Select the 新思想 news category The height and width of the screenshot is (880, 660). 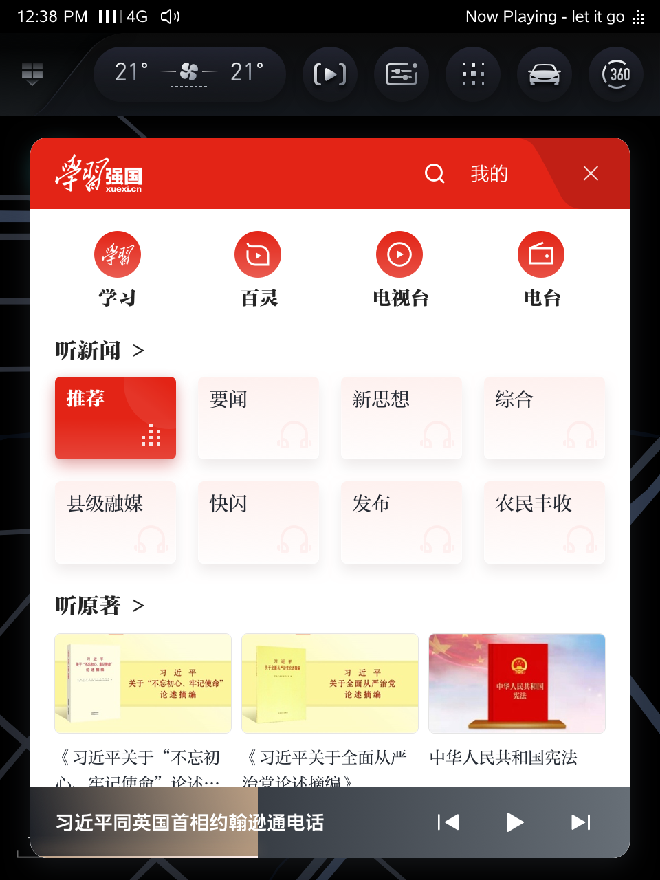point(401,418)
